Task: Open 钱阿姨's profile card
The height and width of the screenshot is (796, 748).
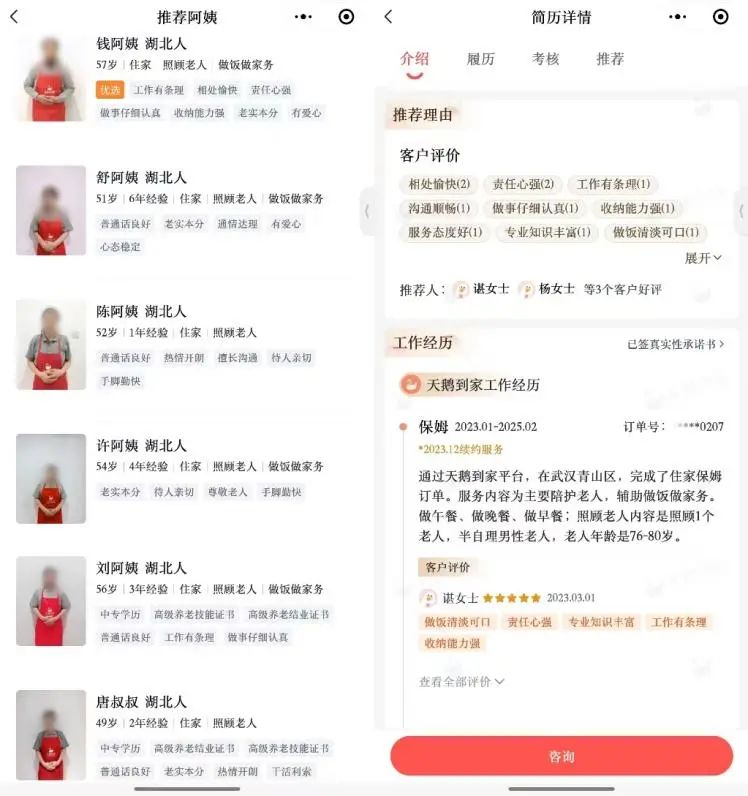Action: pos(186,78)
